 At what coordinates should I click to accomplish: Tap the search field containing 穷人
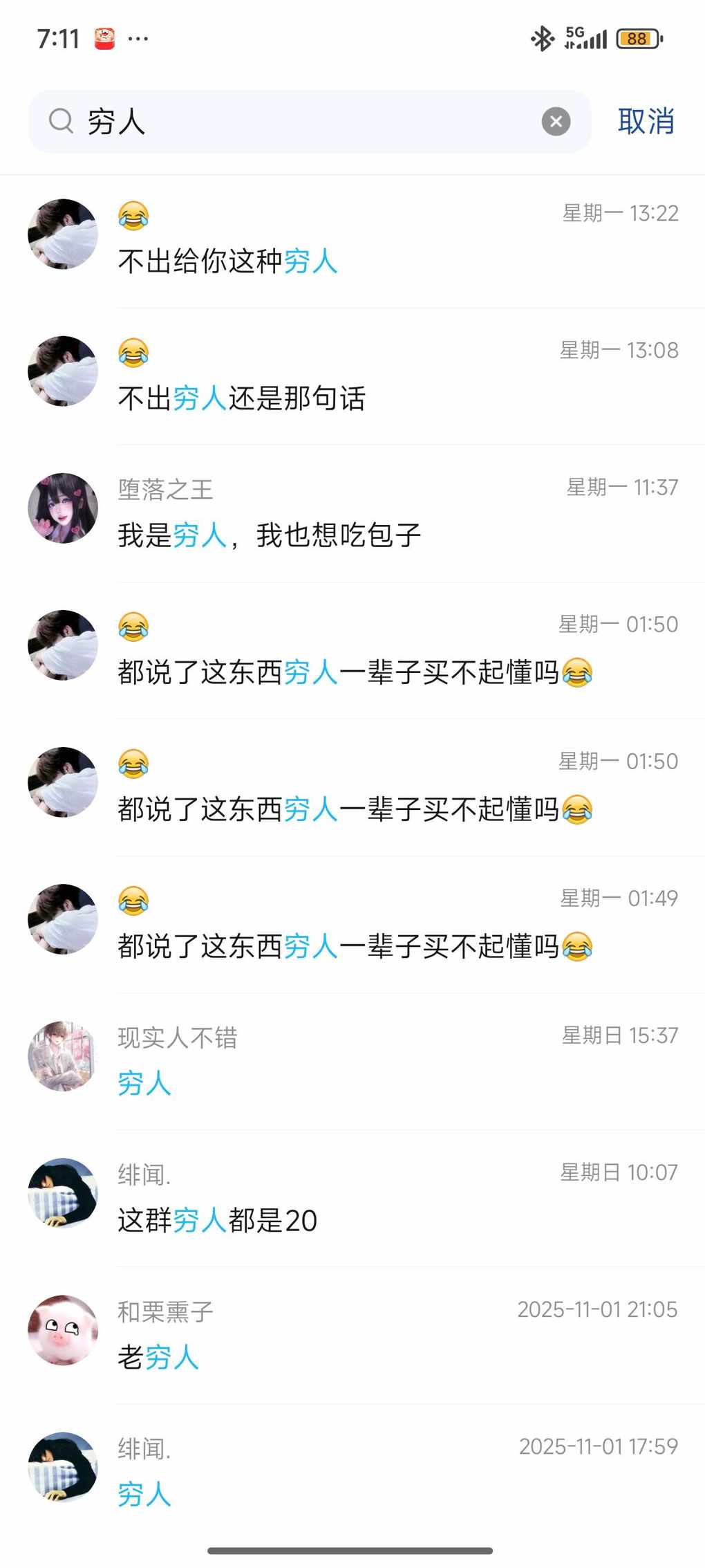click(x=304, y=122)
